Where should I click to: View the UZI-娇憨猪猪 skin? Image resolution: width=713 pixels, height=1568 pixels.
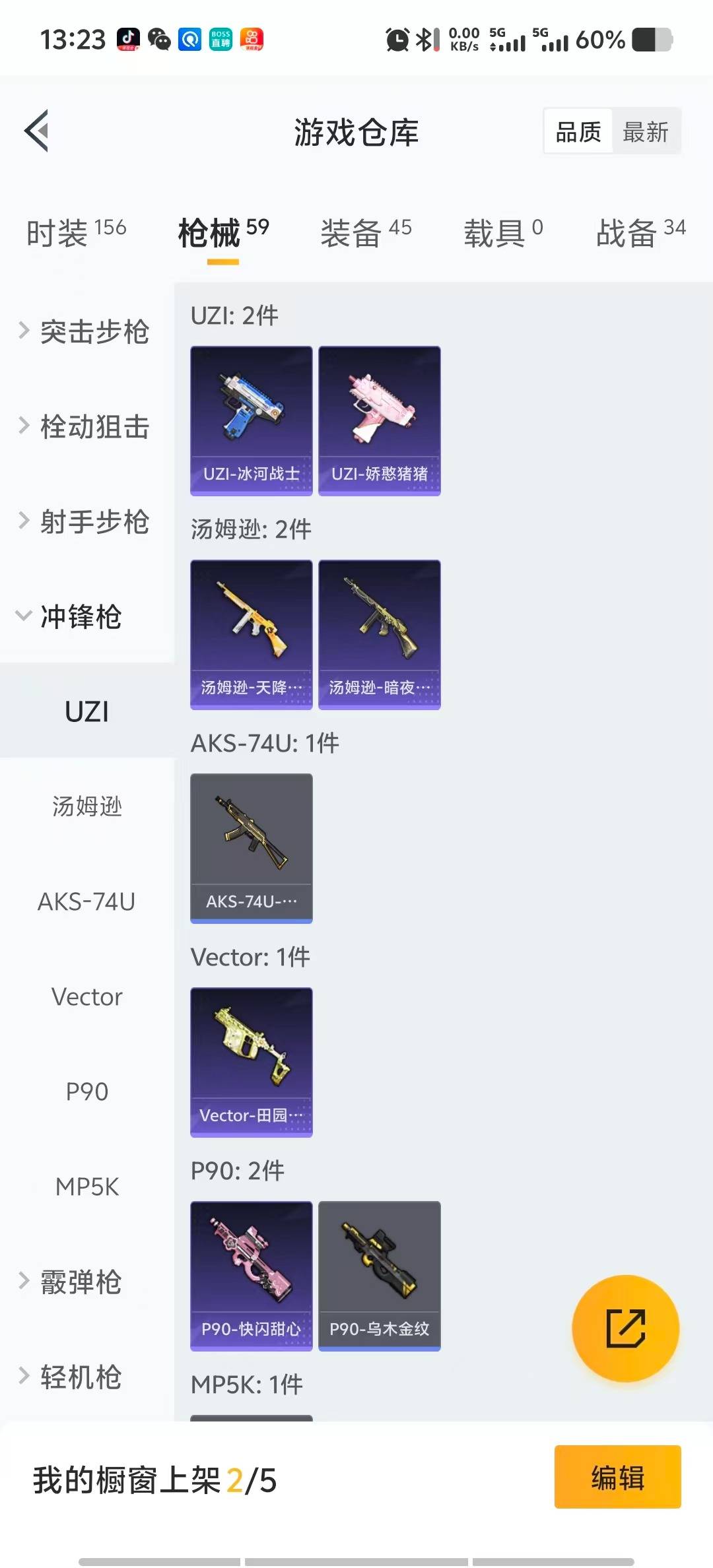tap(379, 420)
